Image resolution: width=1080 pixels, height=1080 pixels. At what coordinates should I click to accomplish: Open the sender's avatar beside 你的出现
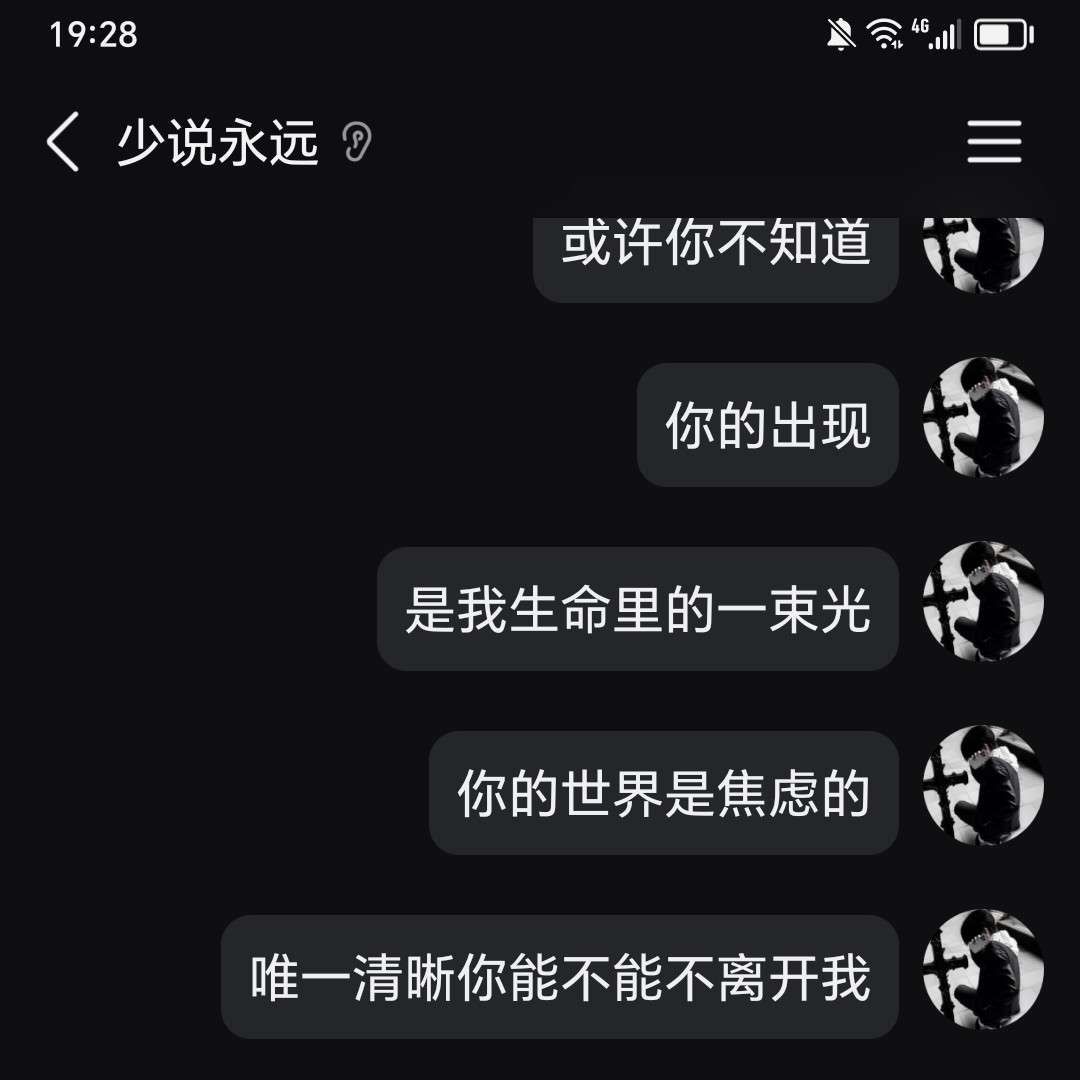[x=983, y=418]
